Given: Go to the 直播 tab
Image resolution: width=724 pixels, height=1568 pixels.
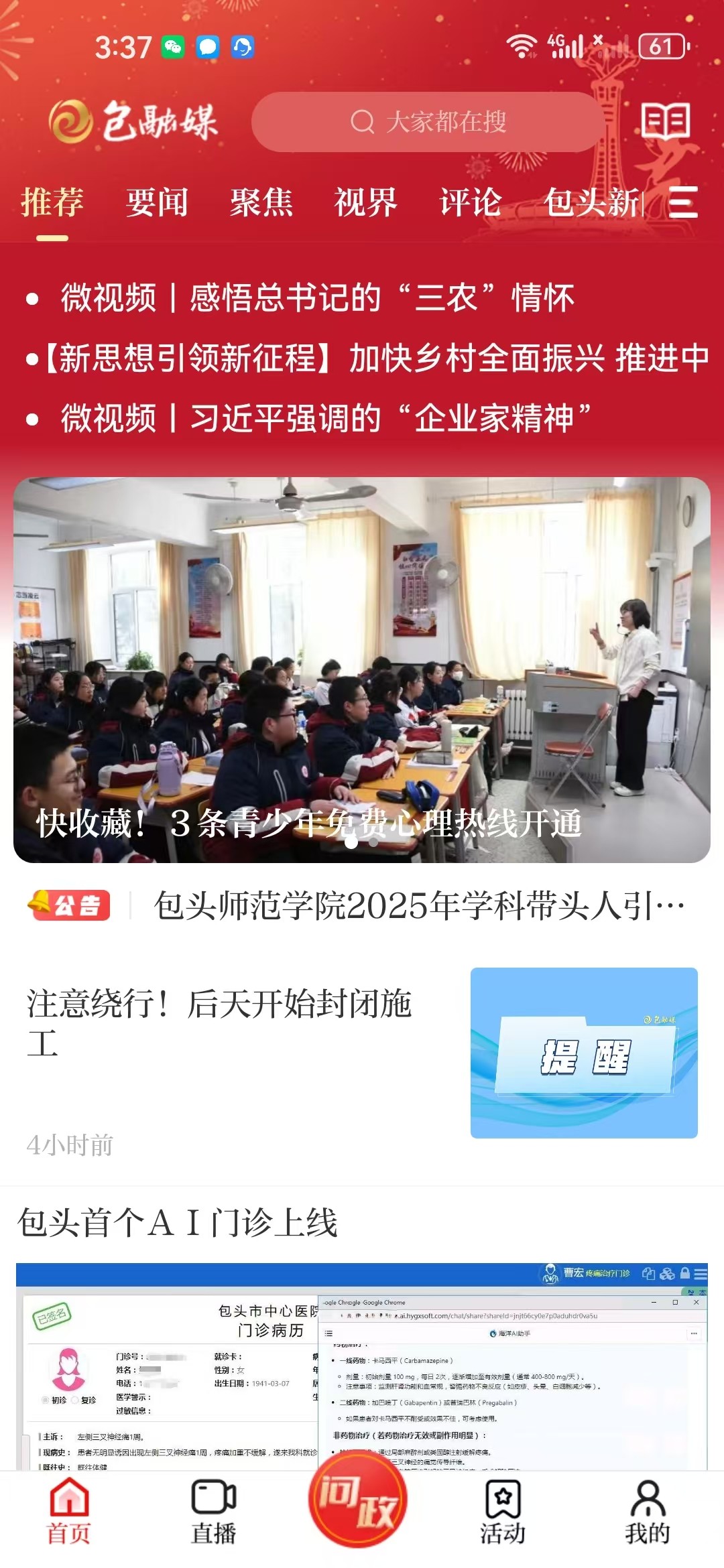Looking at the screenshot, I should [x=213, y=1512].
